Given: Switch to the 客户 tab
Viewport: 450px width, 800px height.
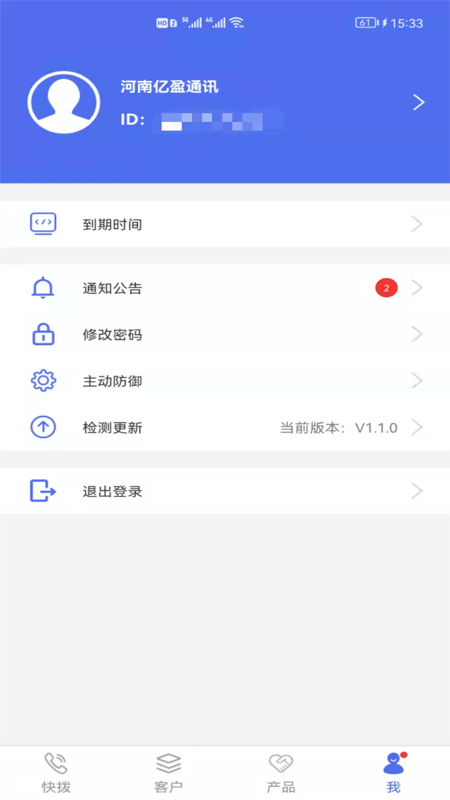Looking at the screenshot, I should click(169, 773).
